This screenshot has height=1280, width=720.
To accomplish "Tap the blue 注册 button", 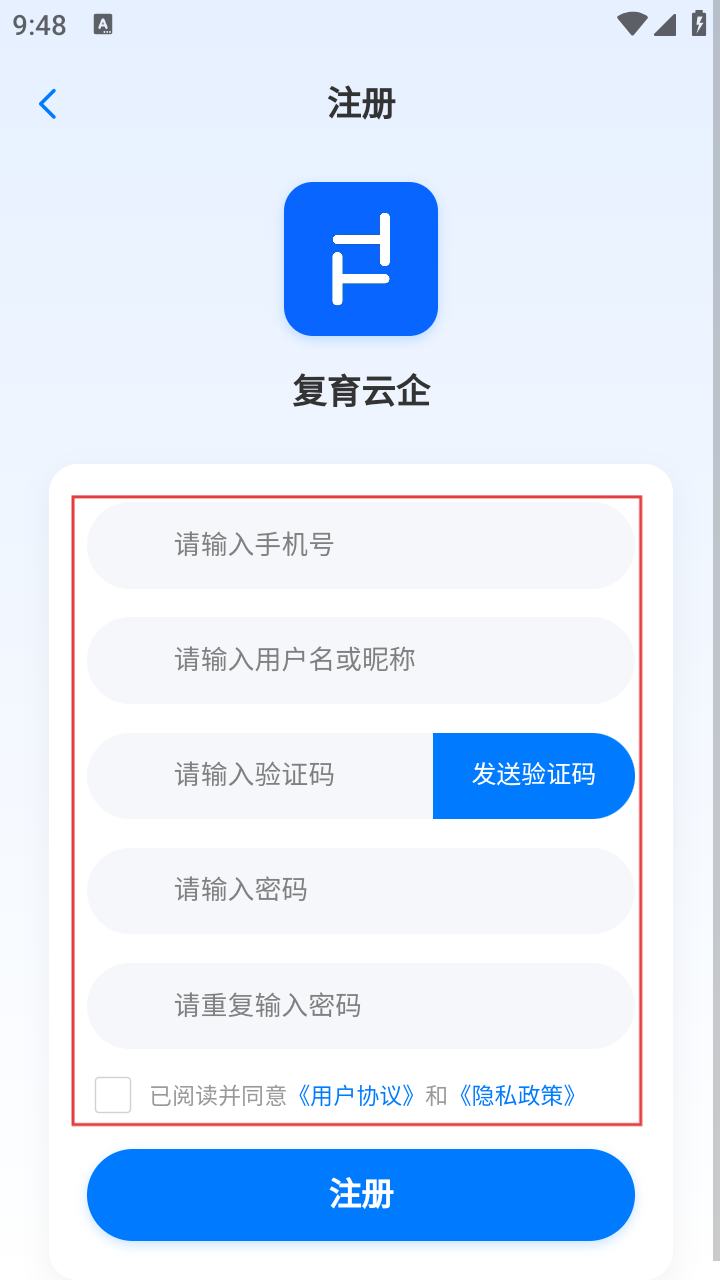I will 360,1194.
